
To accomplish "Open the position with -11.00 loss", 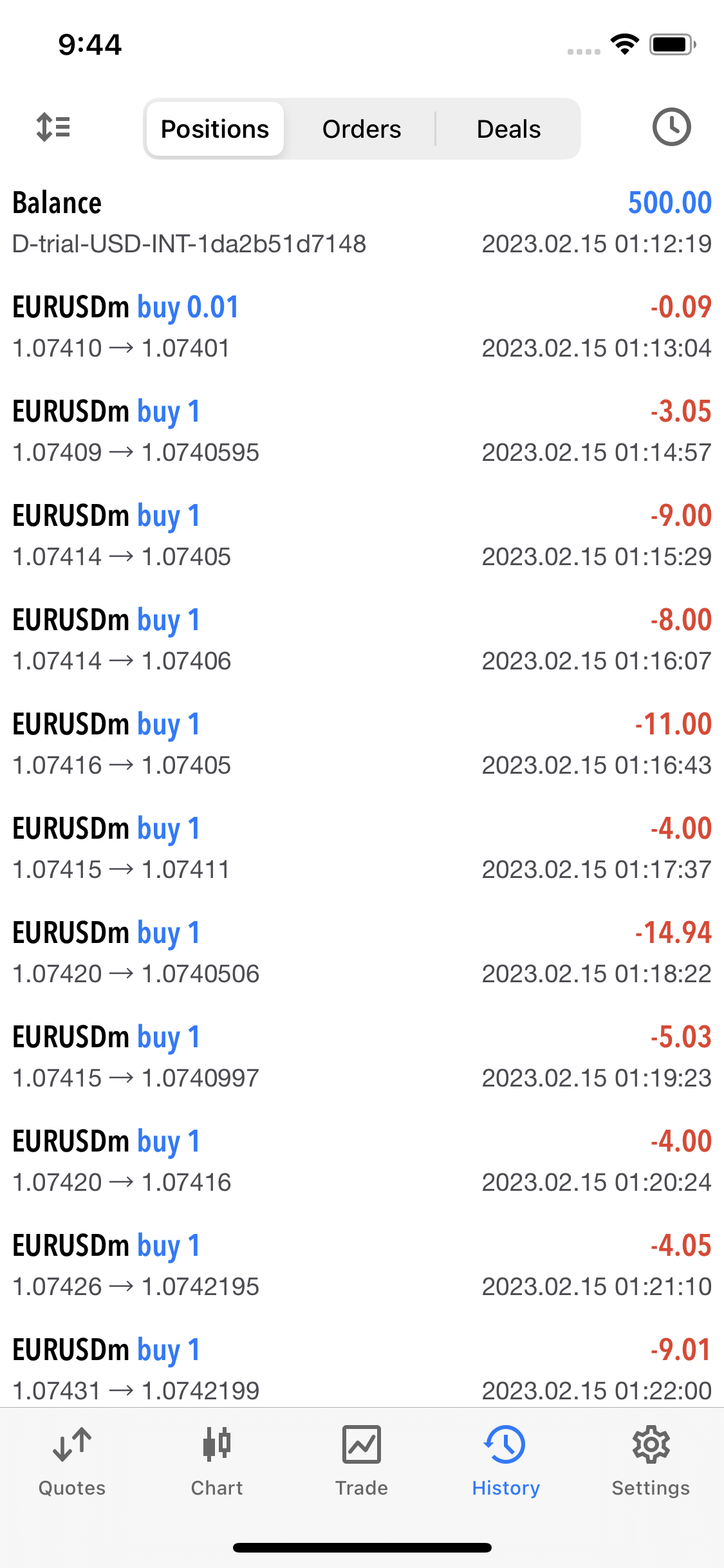I will [362, 744].
